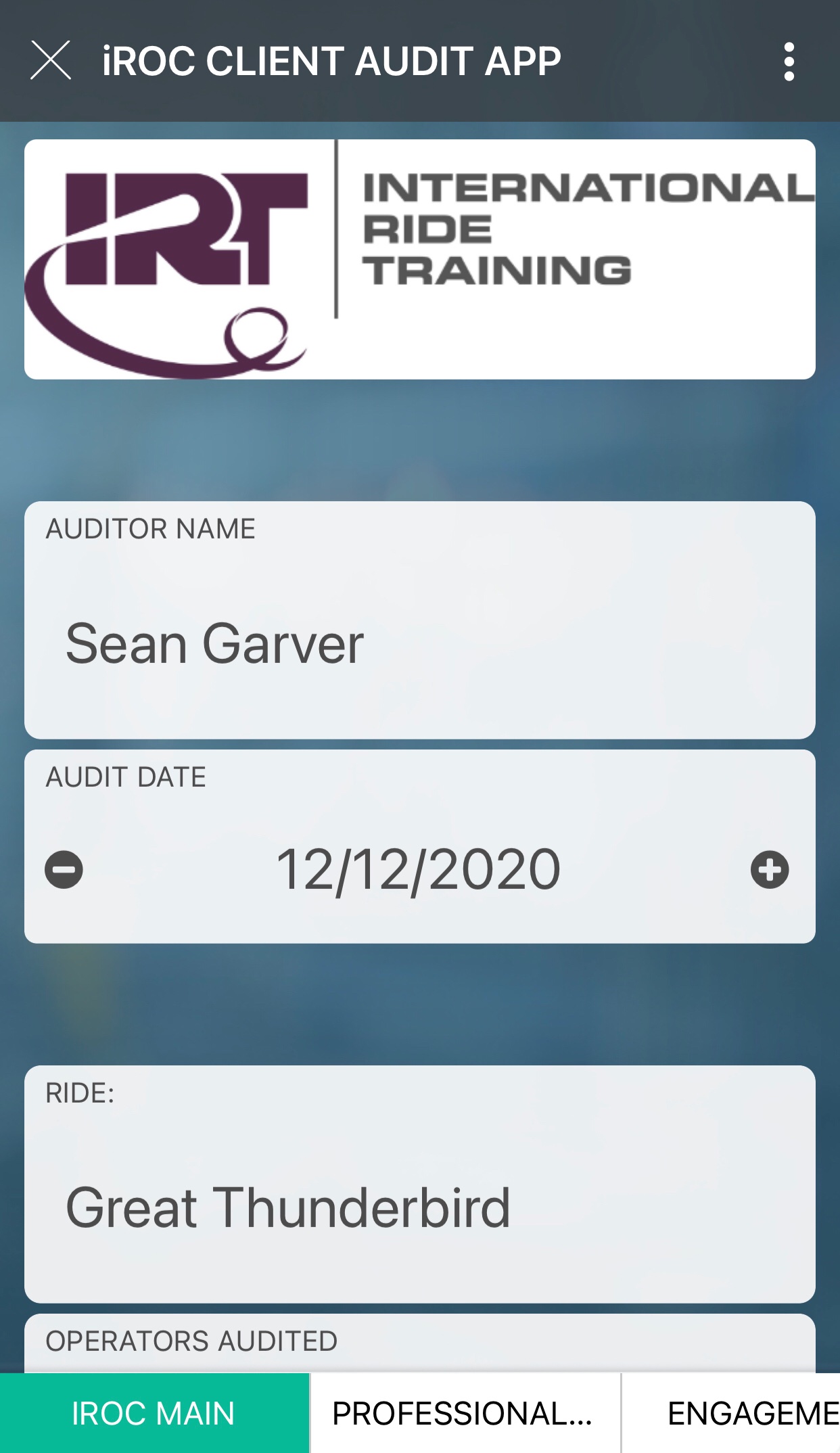Edit the Ride field

[x=419, y=1207]
